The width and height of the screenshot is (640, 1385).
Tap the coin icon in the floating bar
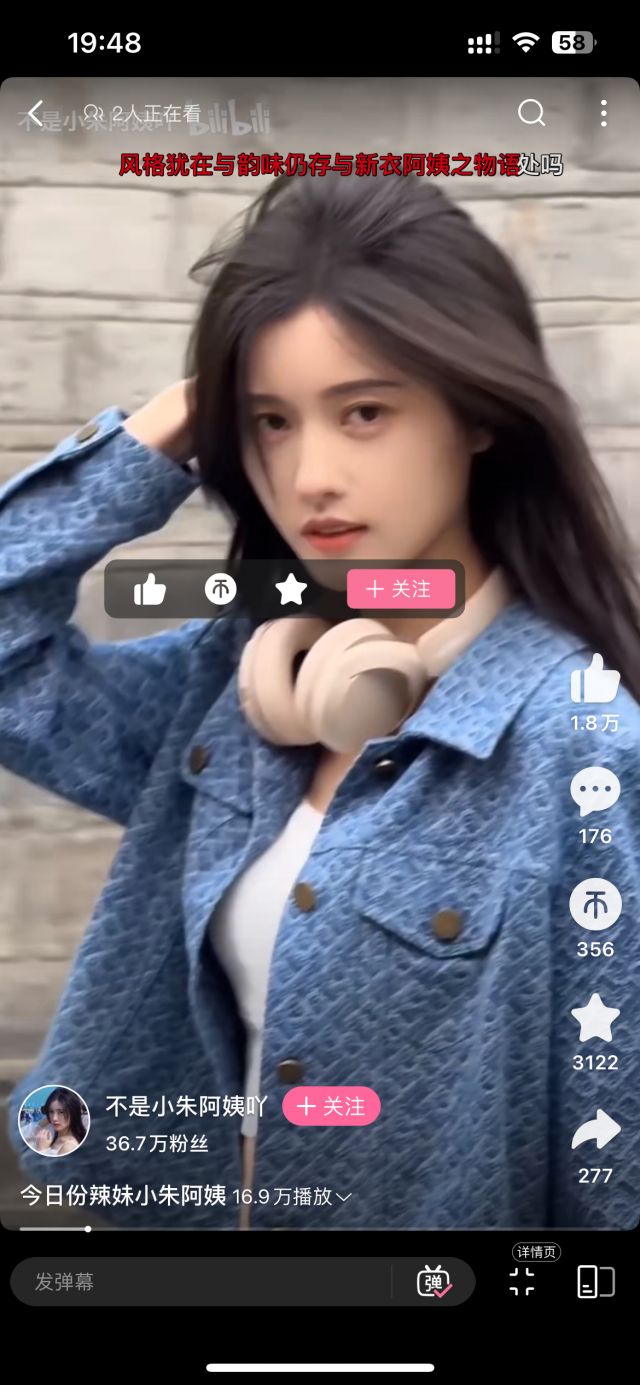coord(221,589)
